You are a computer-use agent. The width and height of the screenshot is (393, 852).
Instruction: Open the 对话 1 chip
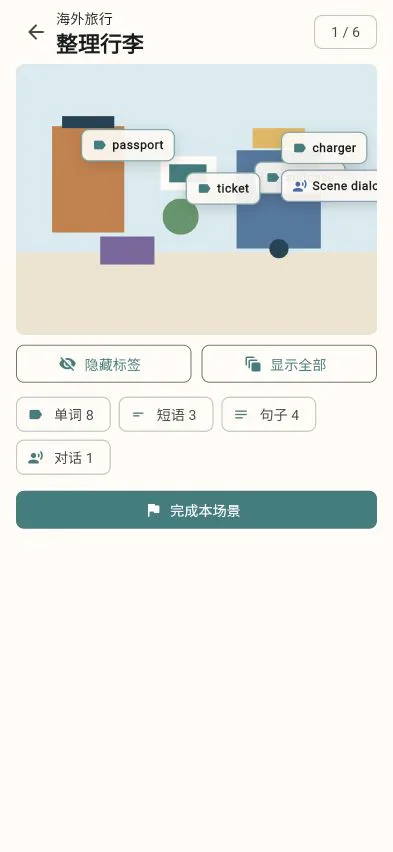[x=63, y=458]
